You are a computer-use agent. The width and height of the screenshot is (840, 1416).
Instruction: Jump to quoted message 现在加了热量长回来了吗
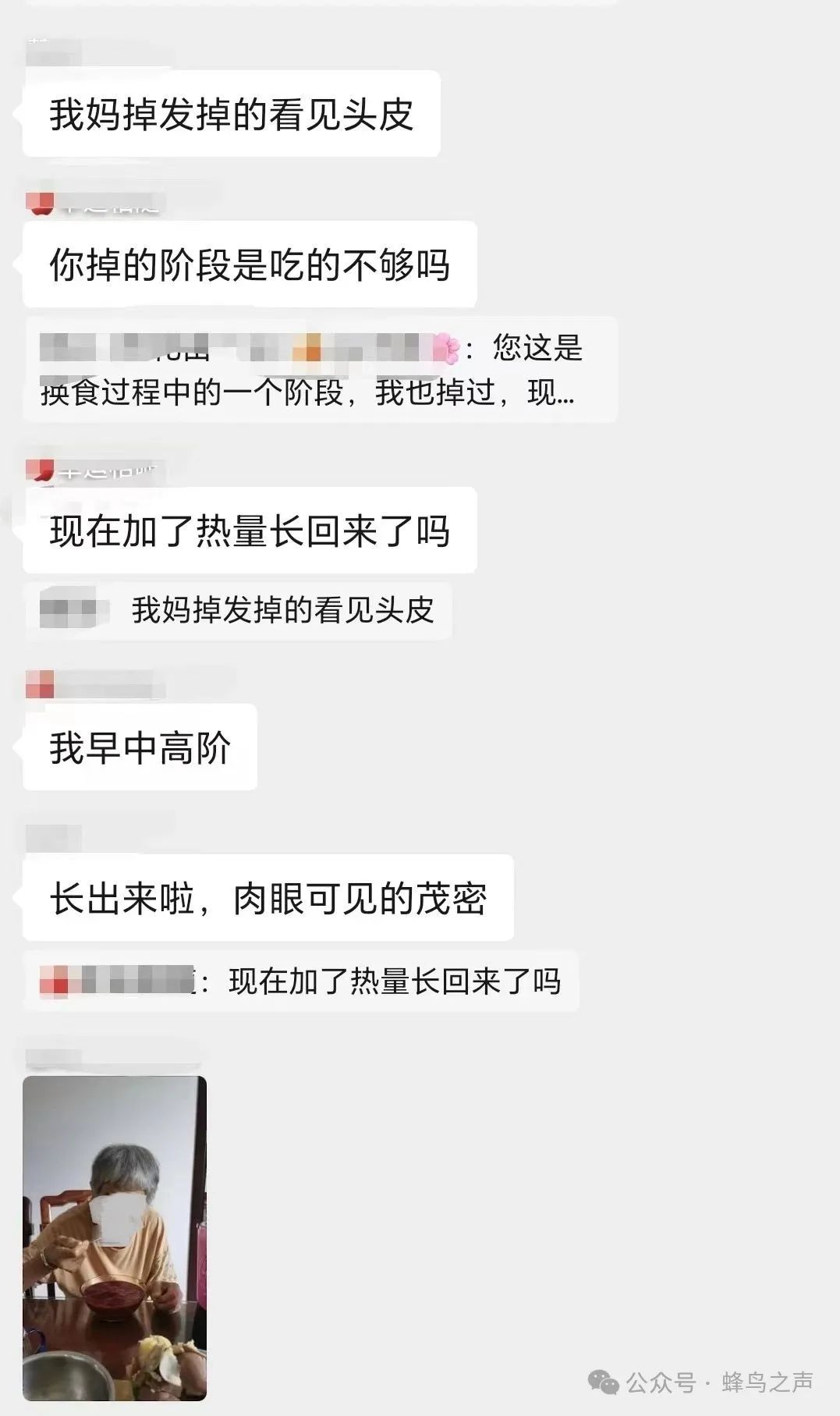[x=301, y=981]
